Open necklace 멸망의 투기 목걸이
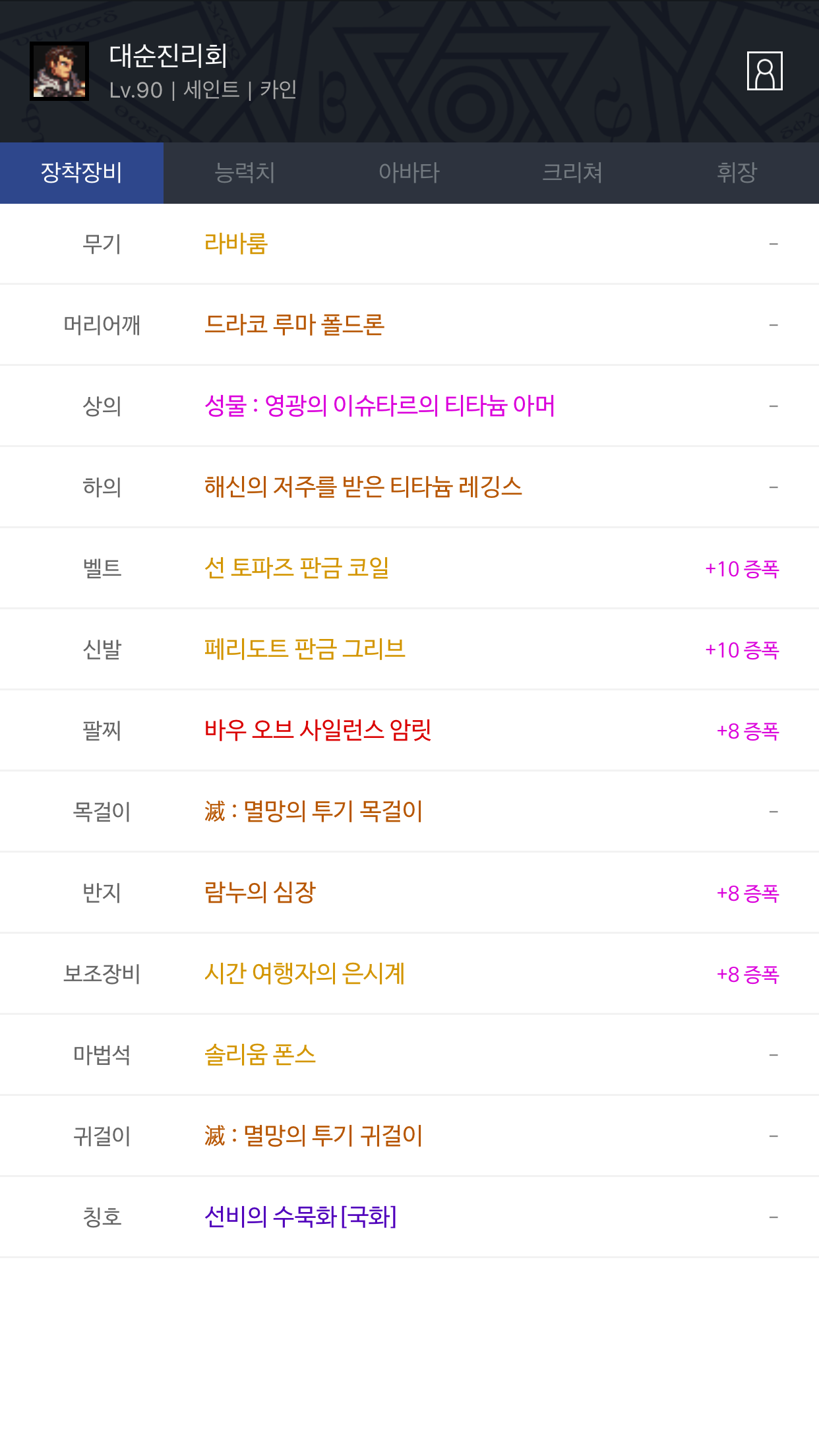Image resolution: width=819 pixels, height=1456 pixels. pyautogui.click(x=314, y=812)
